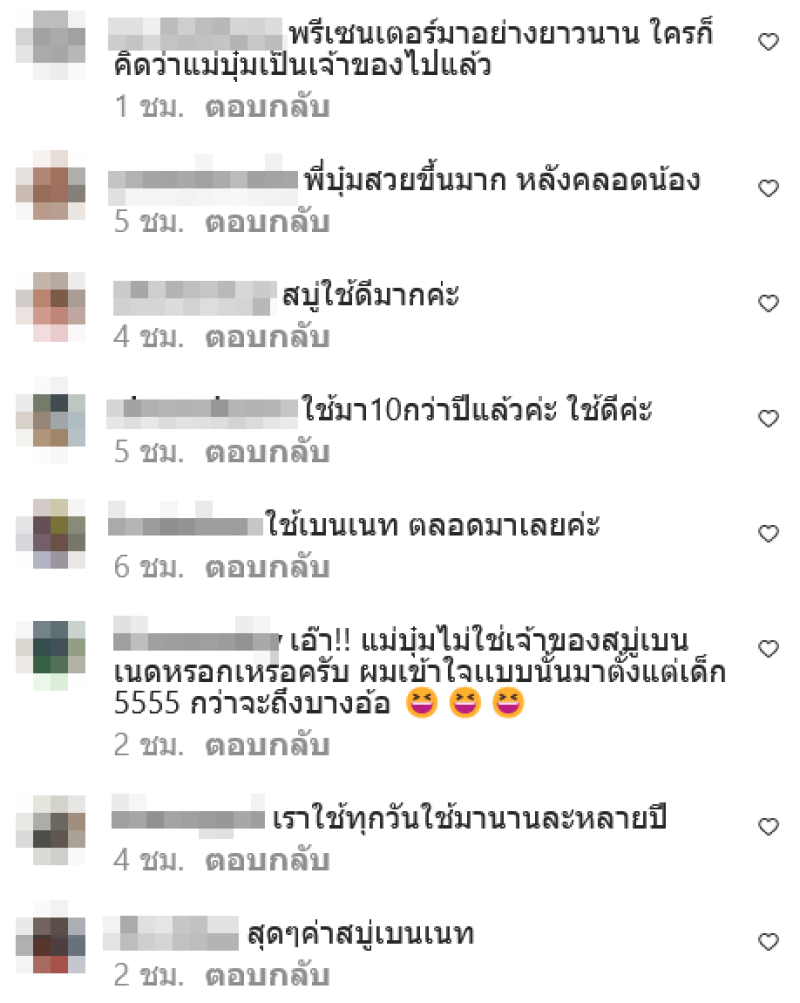The width and height of the screenshot is (800, 1003).
Task: Like the comment 'สุดๆค่าสบู่เบนเนท'
Action: (x=768, y=941)
